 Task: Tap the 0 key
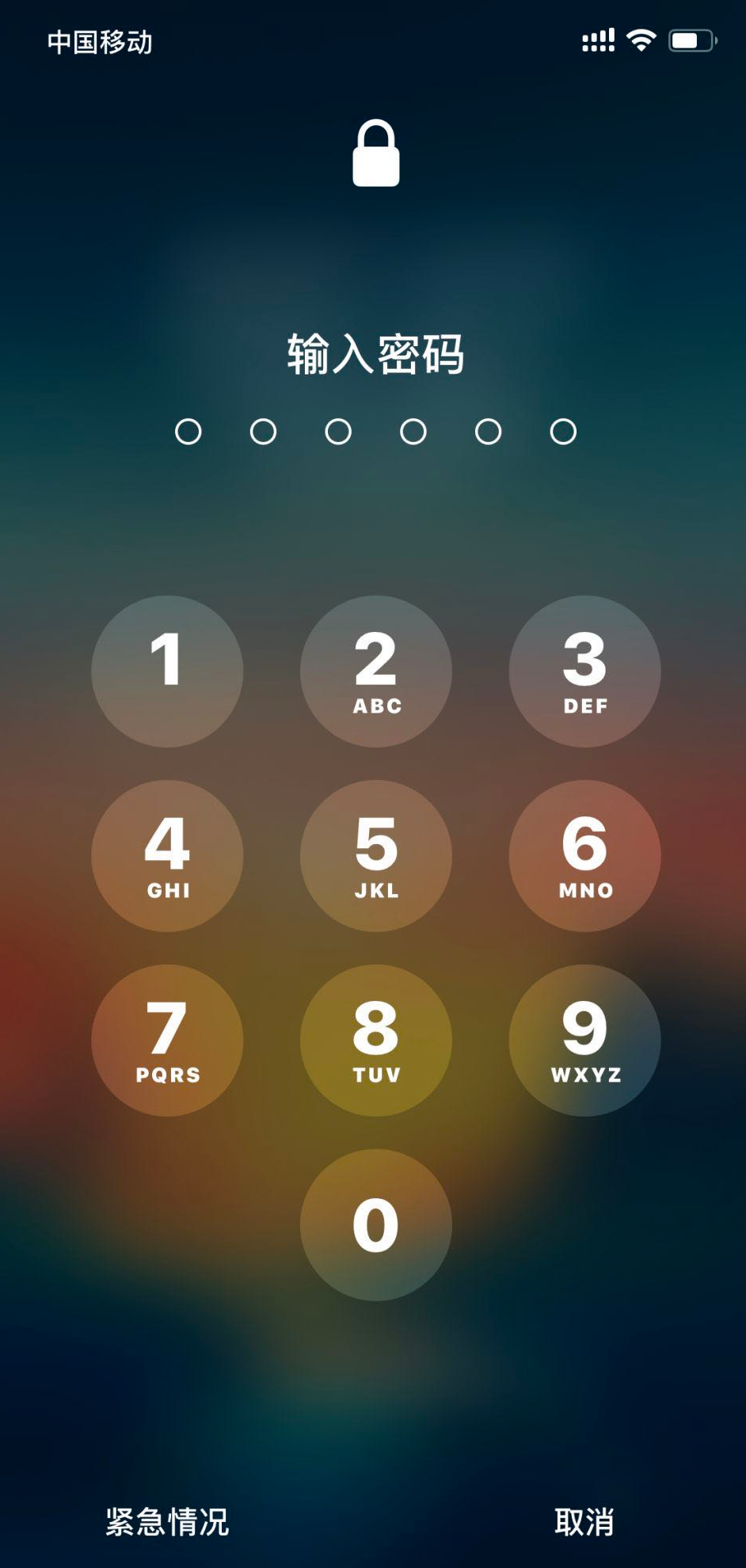pos(375,1224)
